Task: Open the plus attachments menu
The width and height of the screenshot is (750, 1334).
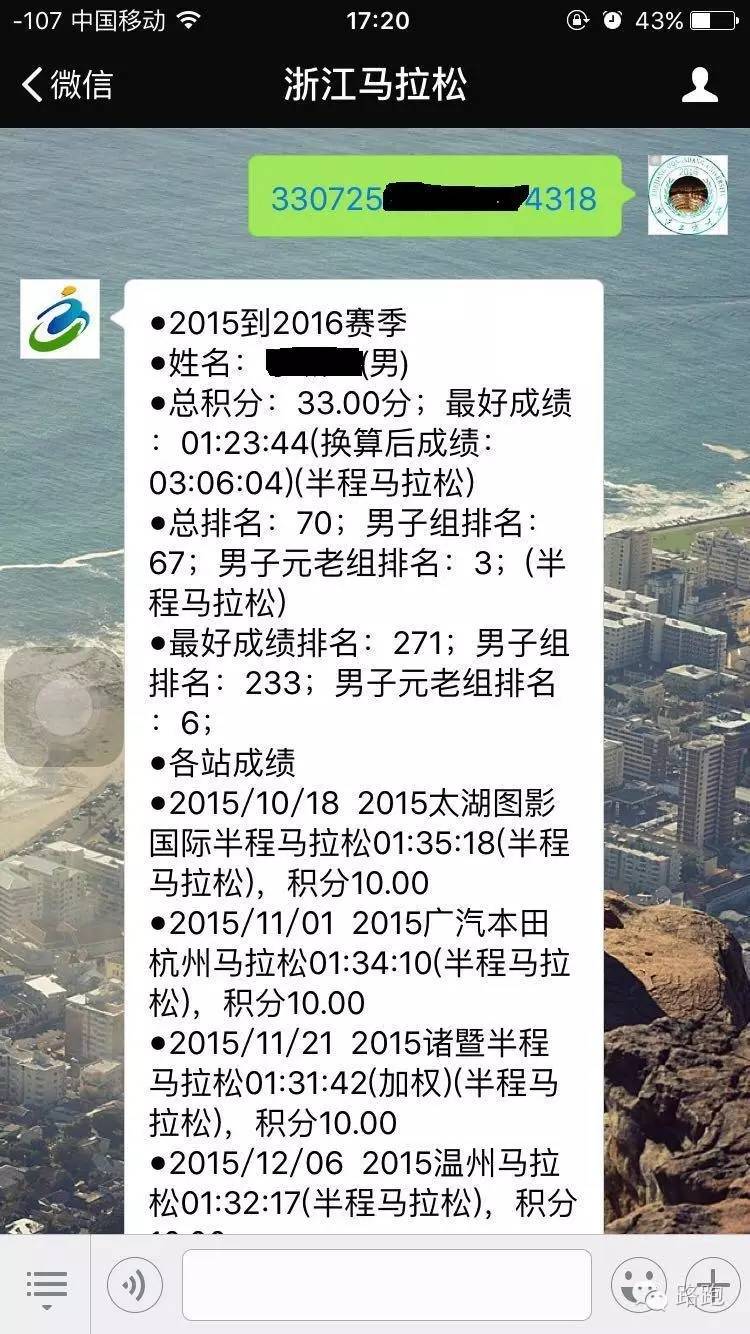Action: tap(712, 1285)
